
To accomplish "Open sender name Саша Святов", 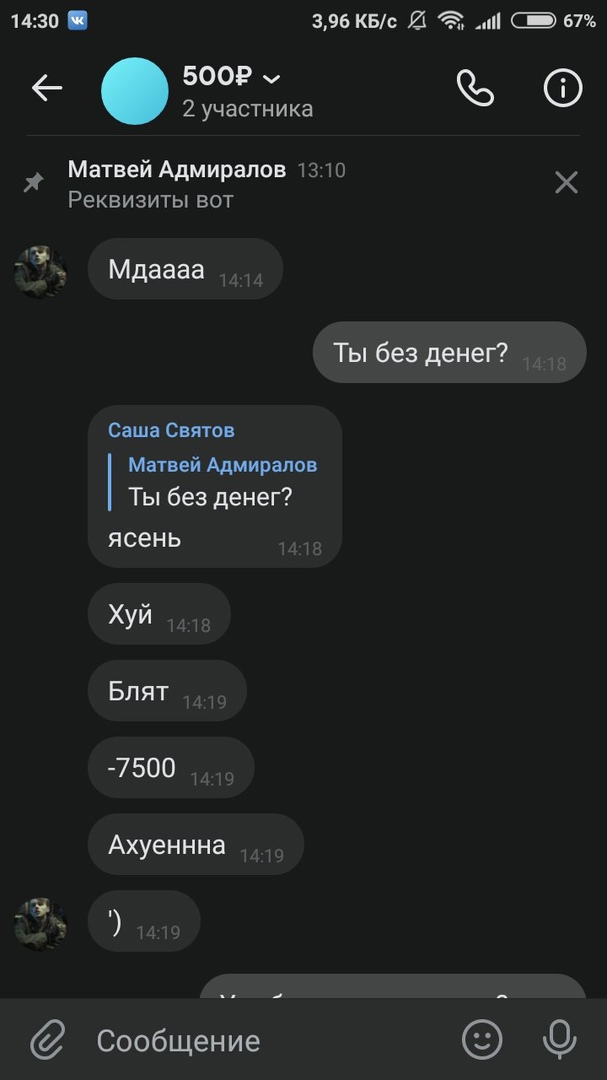I will tap(171, 431).
